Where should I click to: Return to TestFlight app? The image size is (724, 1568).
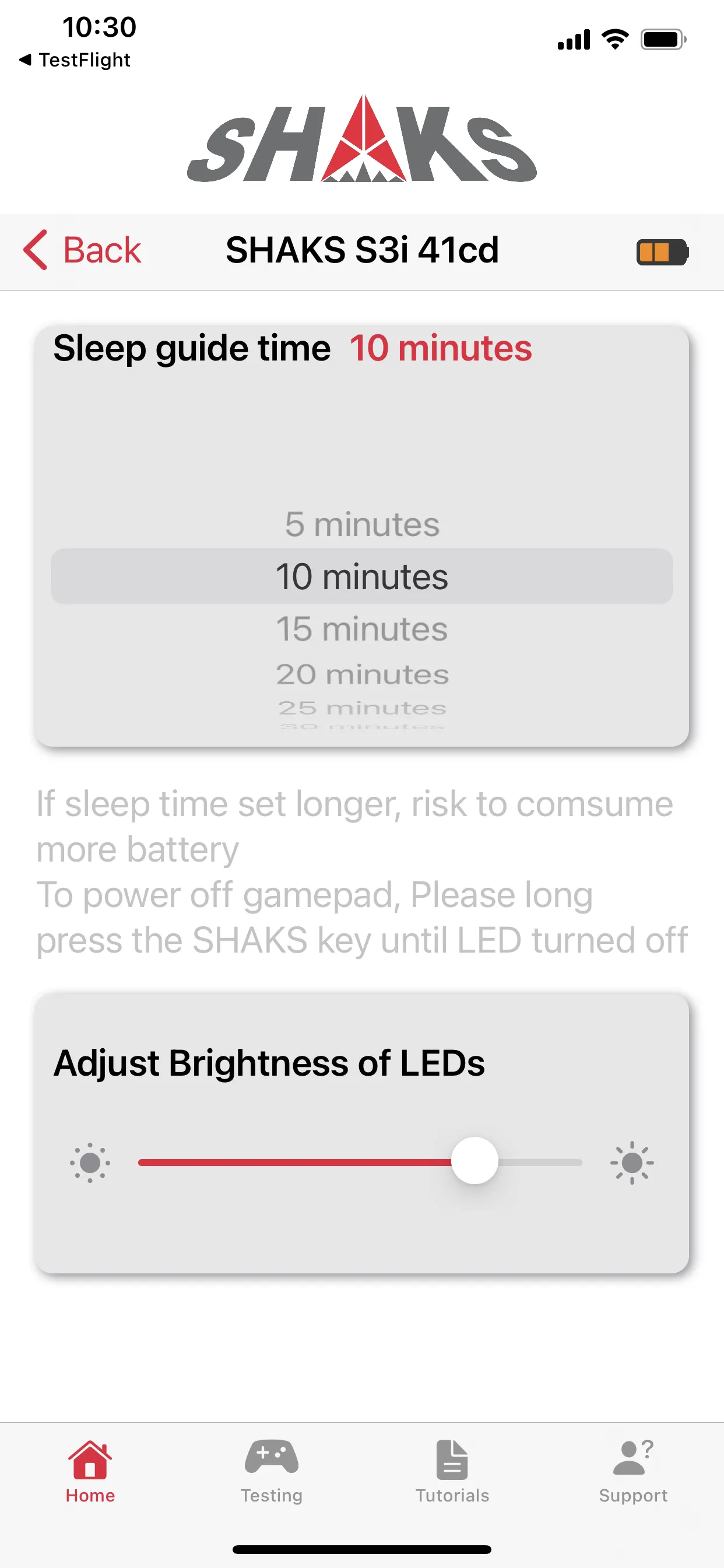pyautogui.click(x=75, y=60)
